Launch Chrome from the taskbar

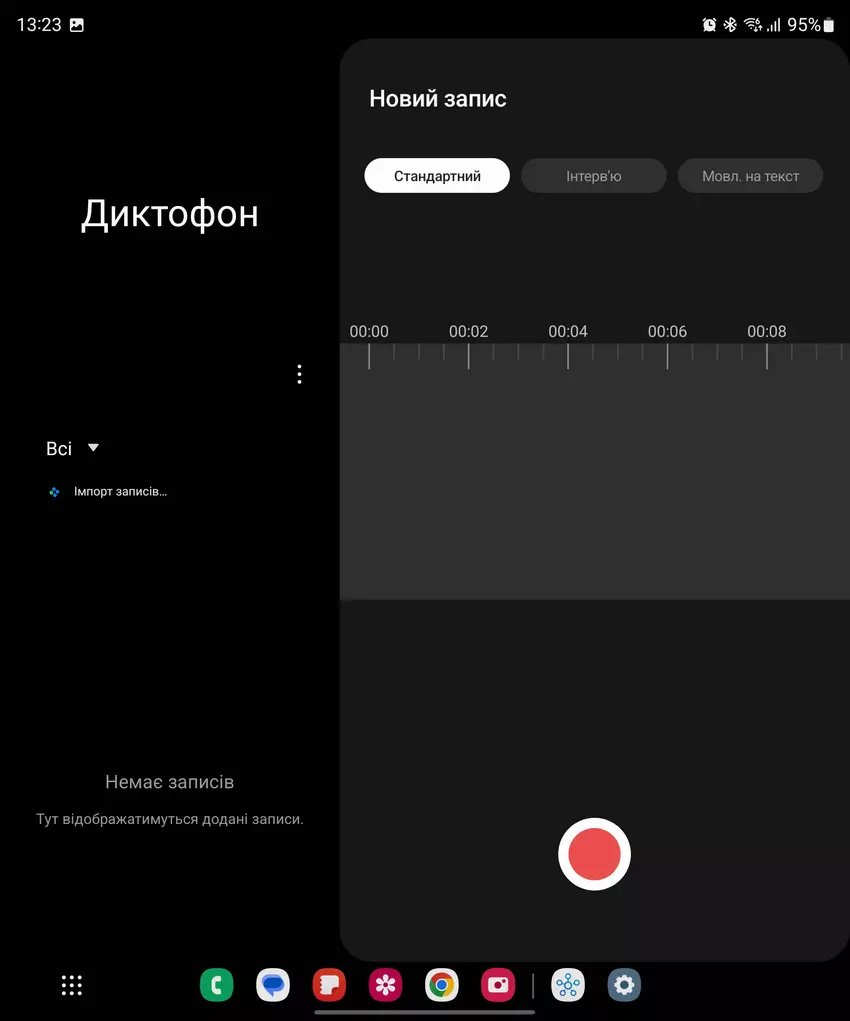[x=441, y=985]
